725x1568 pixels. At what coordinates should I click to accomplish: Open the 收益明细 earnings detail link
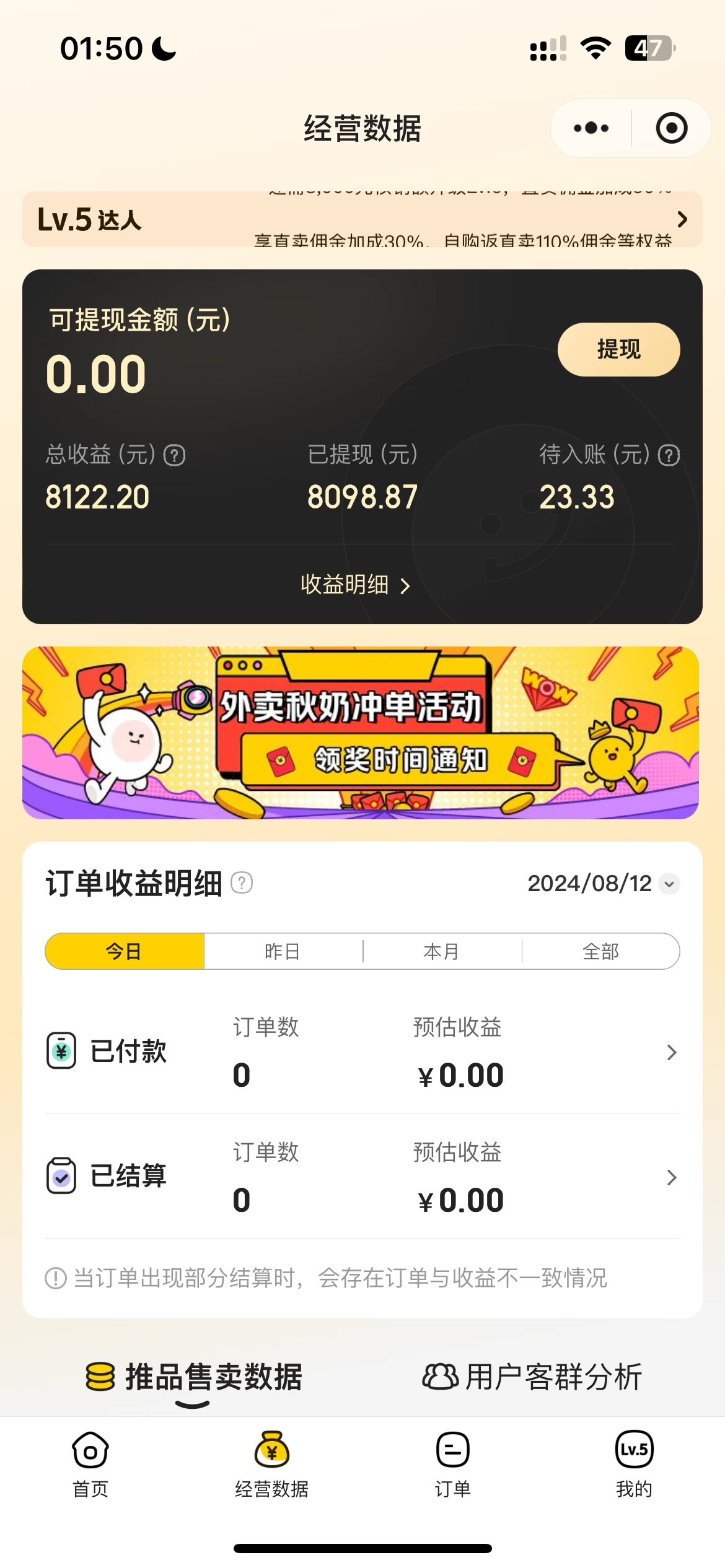[351, 585]
